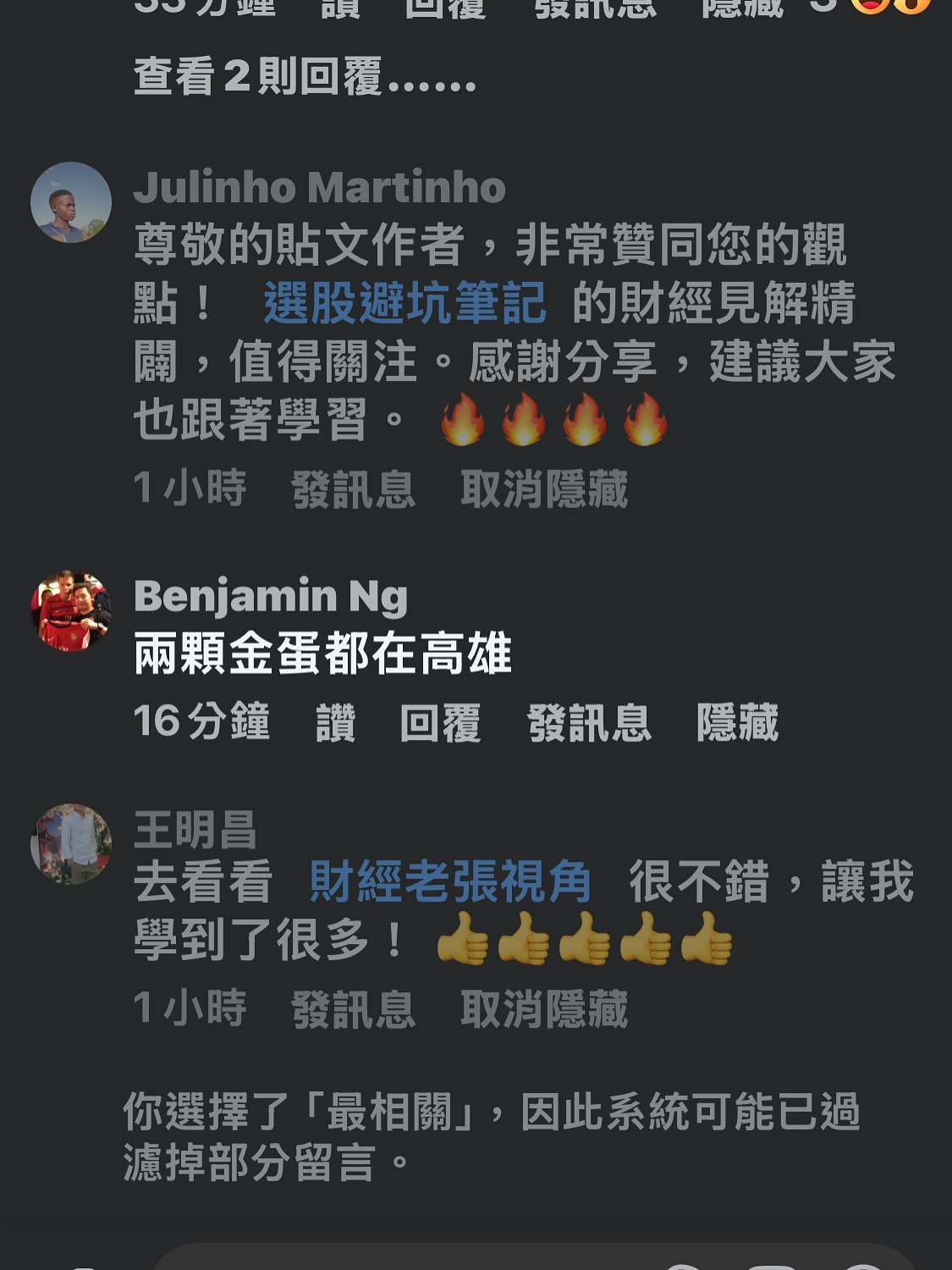Like Benjamin Ng's comment

335,723
